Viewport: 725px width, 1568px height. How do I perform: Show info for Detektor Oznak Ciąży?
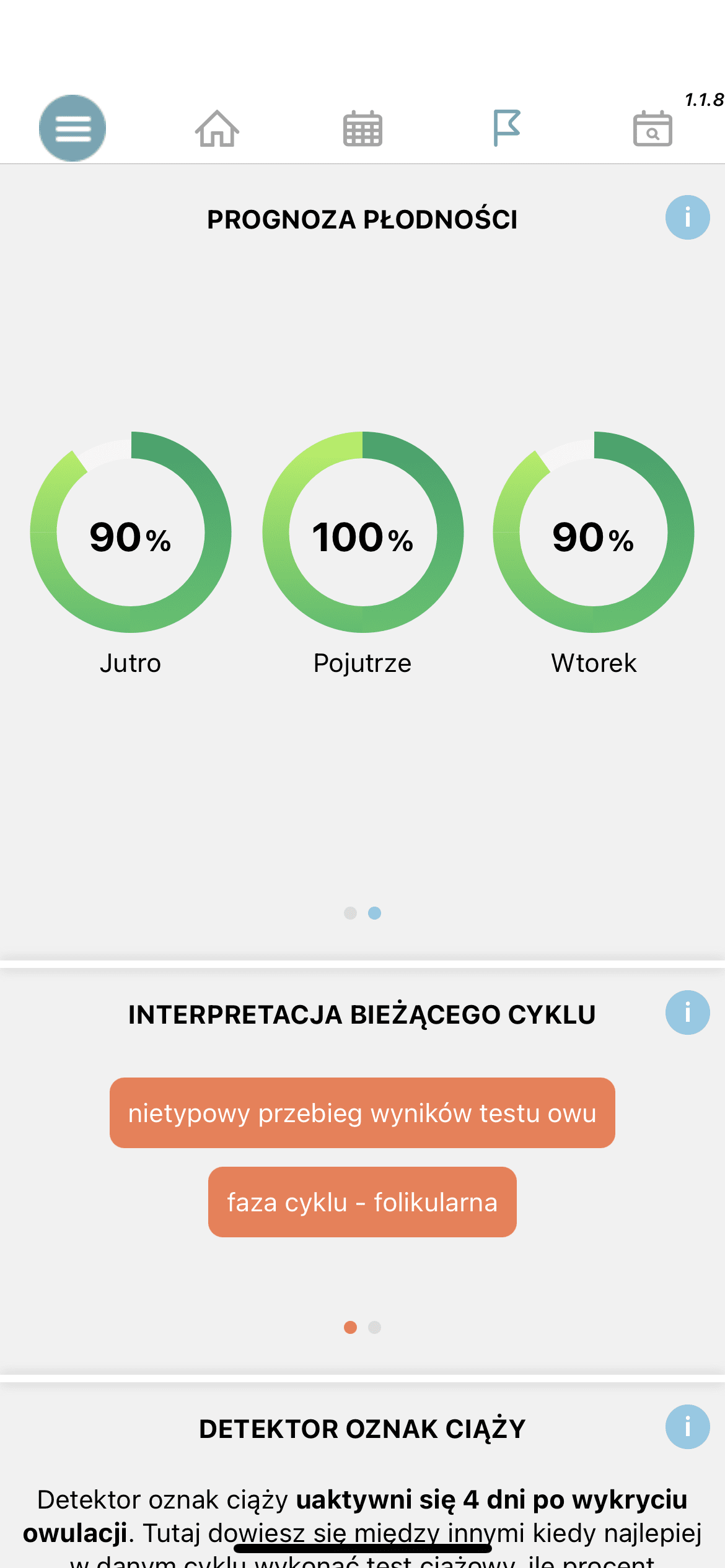pos(687,1427)
